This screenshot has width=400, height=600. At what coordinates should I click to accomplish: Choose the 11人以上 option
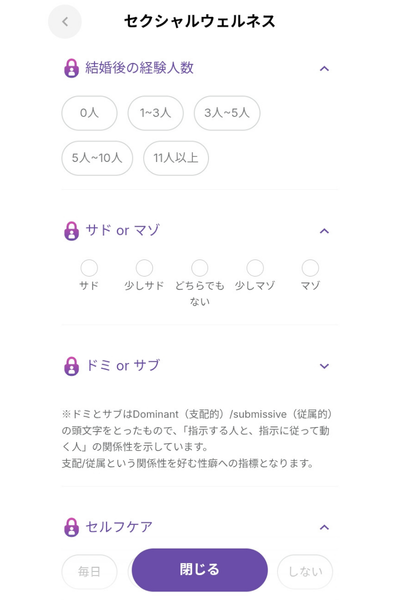coord(176,158)
